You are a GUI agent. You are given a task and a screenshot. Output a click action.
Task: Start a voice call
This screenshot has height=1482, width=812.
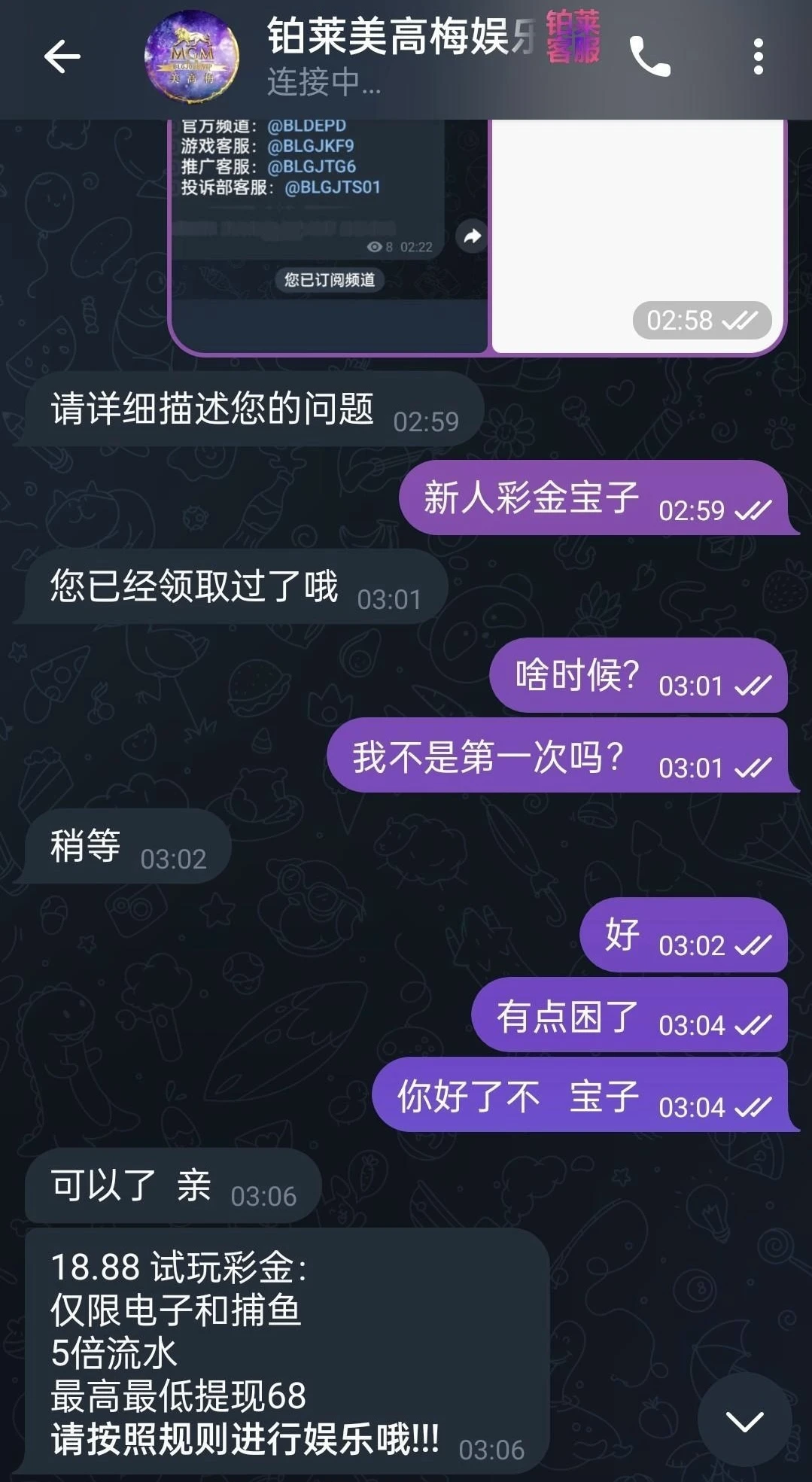(649, 56)
